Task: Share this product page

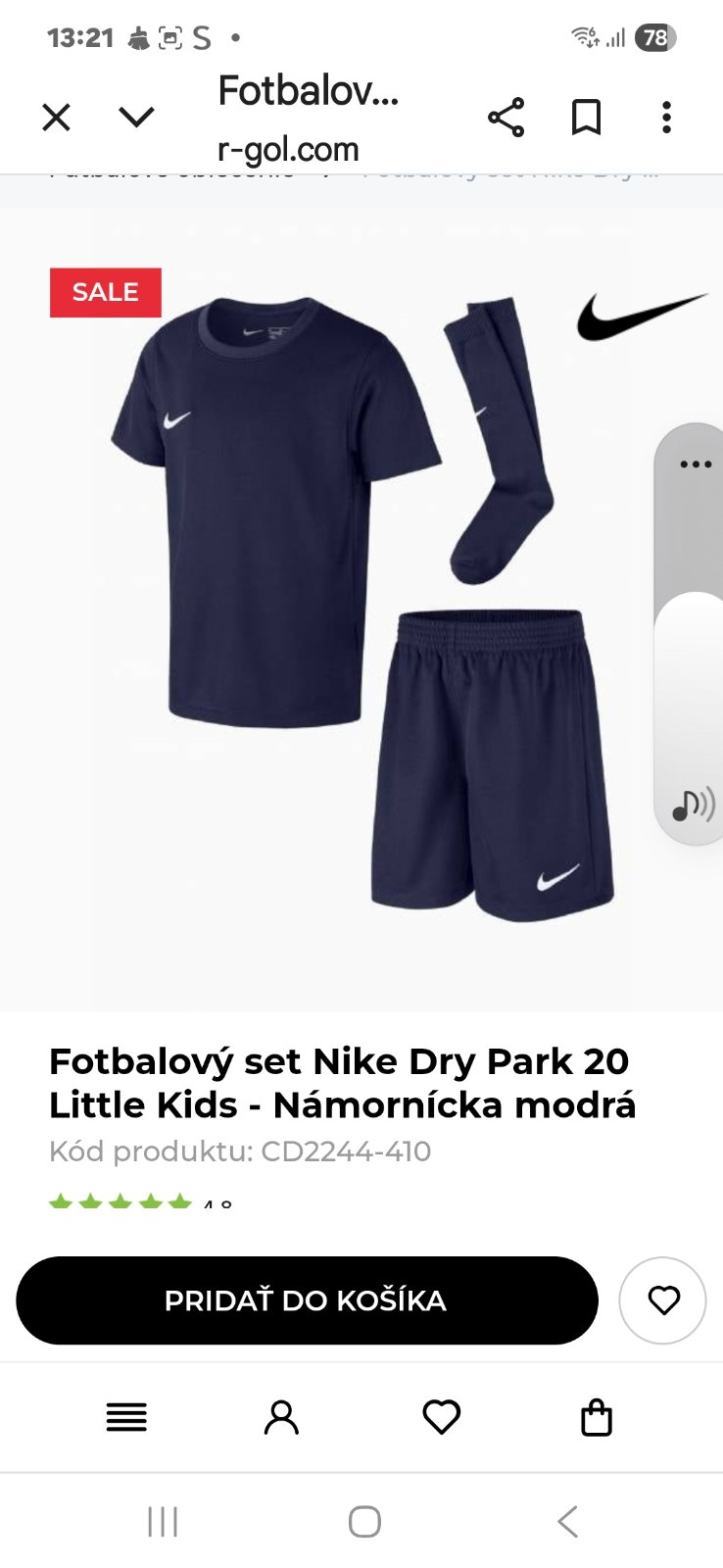Action: click(506, 118)
